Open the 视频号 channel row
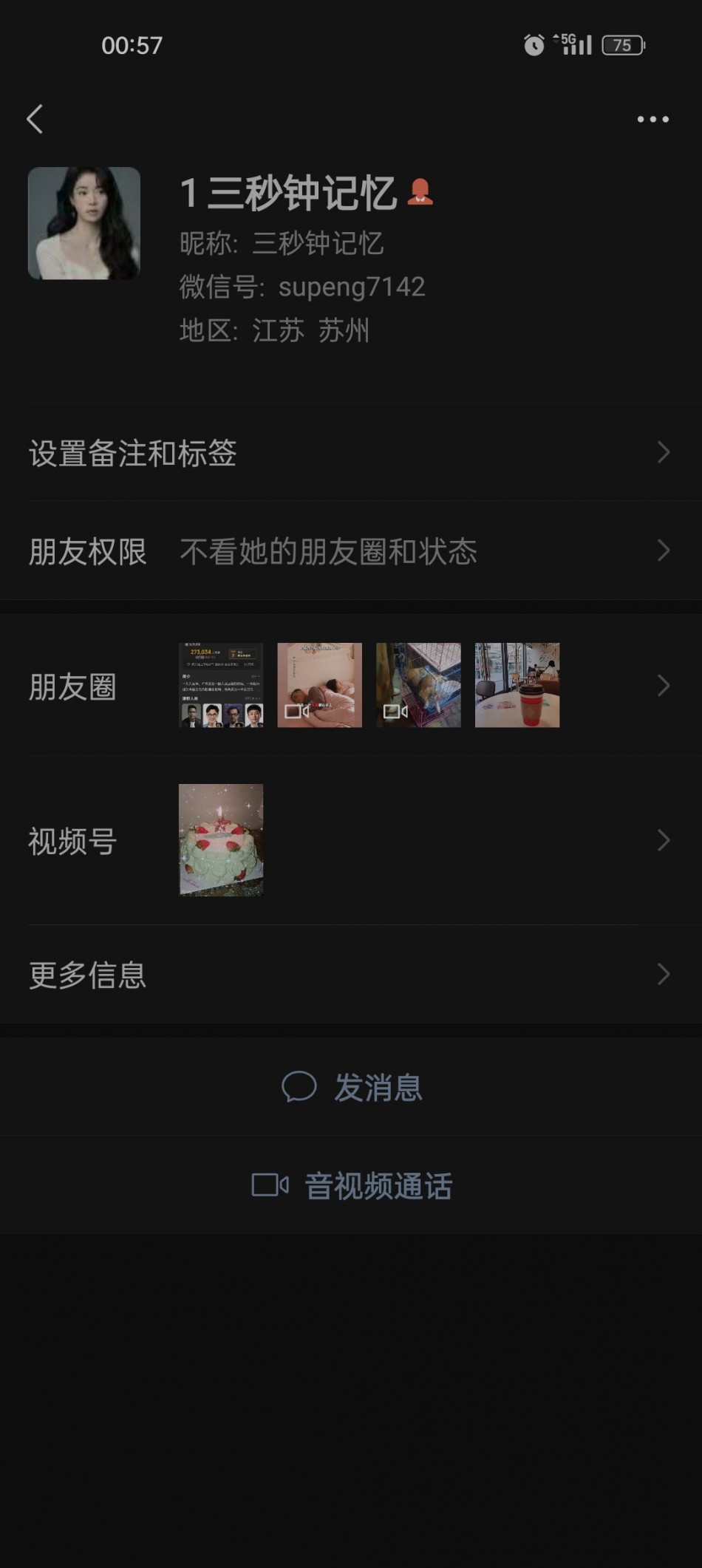This screenshot has height=1568, width=702. click(x=351, y=840)
